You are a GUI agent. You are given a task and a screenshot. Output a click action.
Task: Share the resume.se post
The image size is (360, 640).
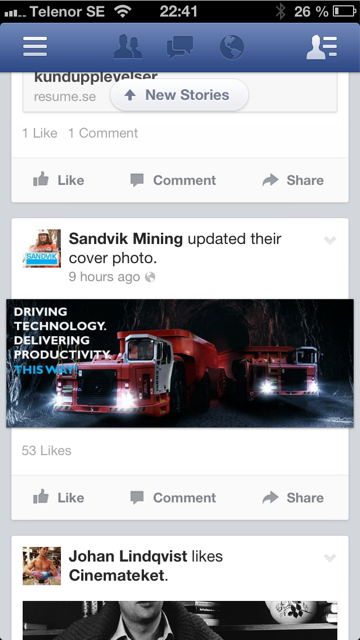click(x=293, y=180)
